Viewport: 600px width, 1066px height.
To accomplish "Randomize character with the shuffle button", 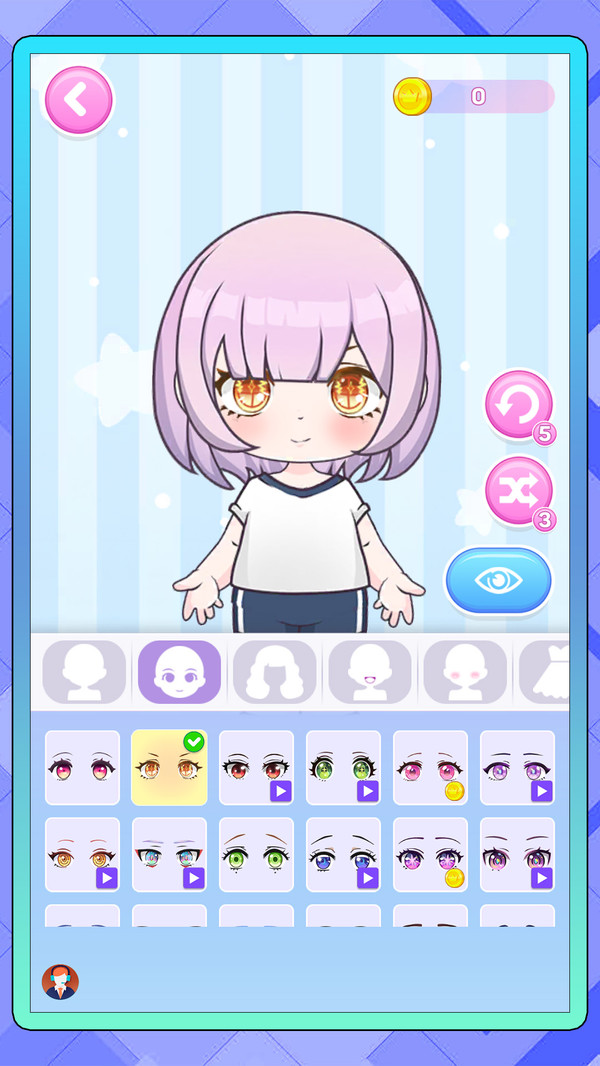I will pyautogui.click(x=520, y=492).
